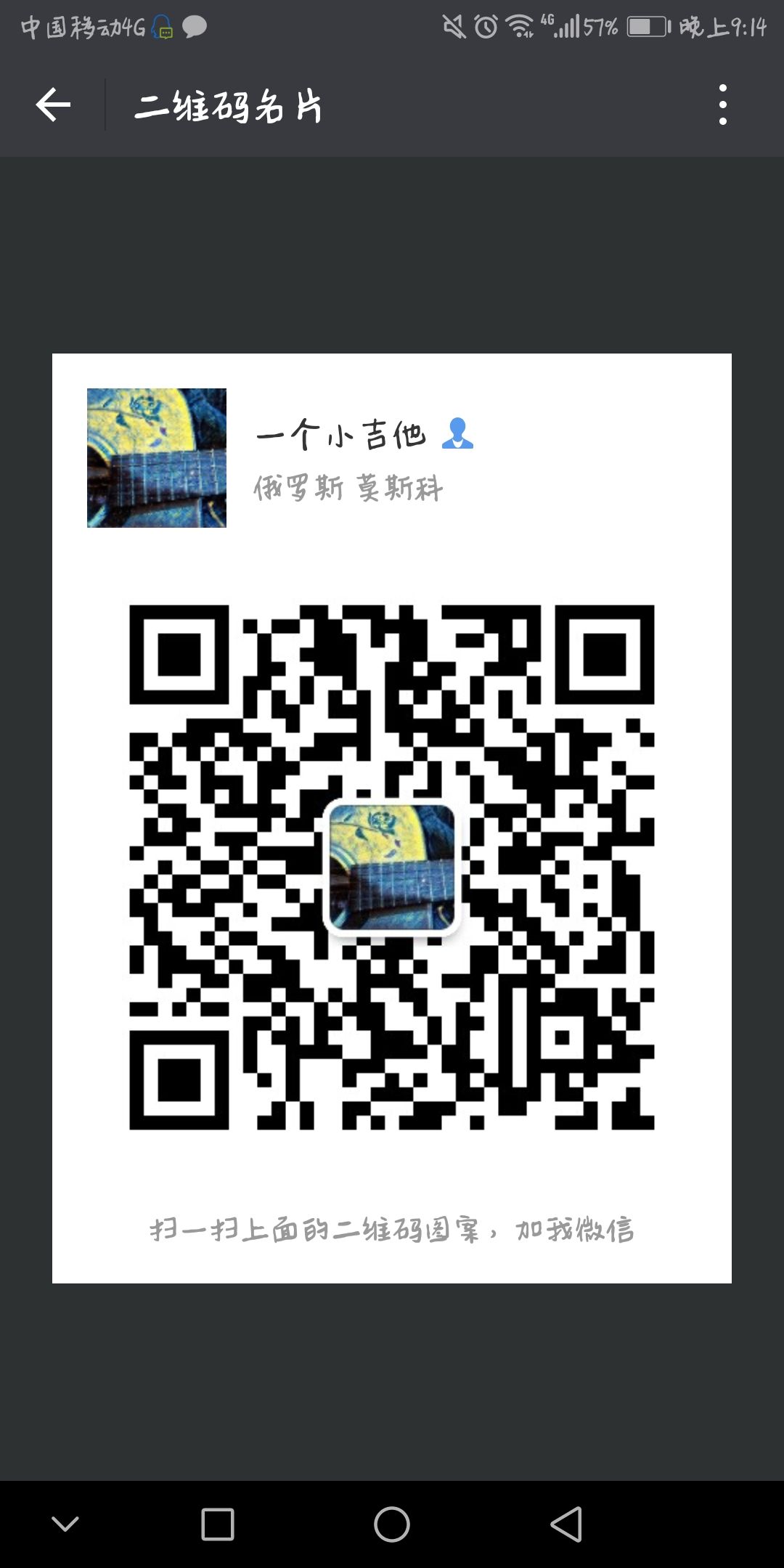Image resolution: width=784 pixels, height=1568 pixels.
Task: Tap the system home button
Action: [x=392, y=1524]
